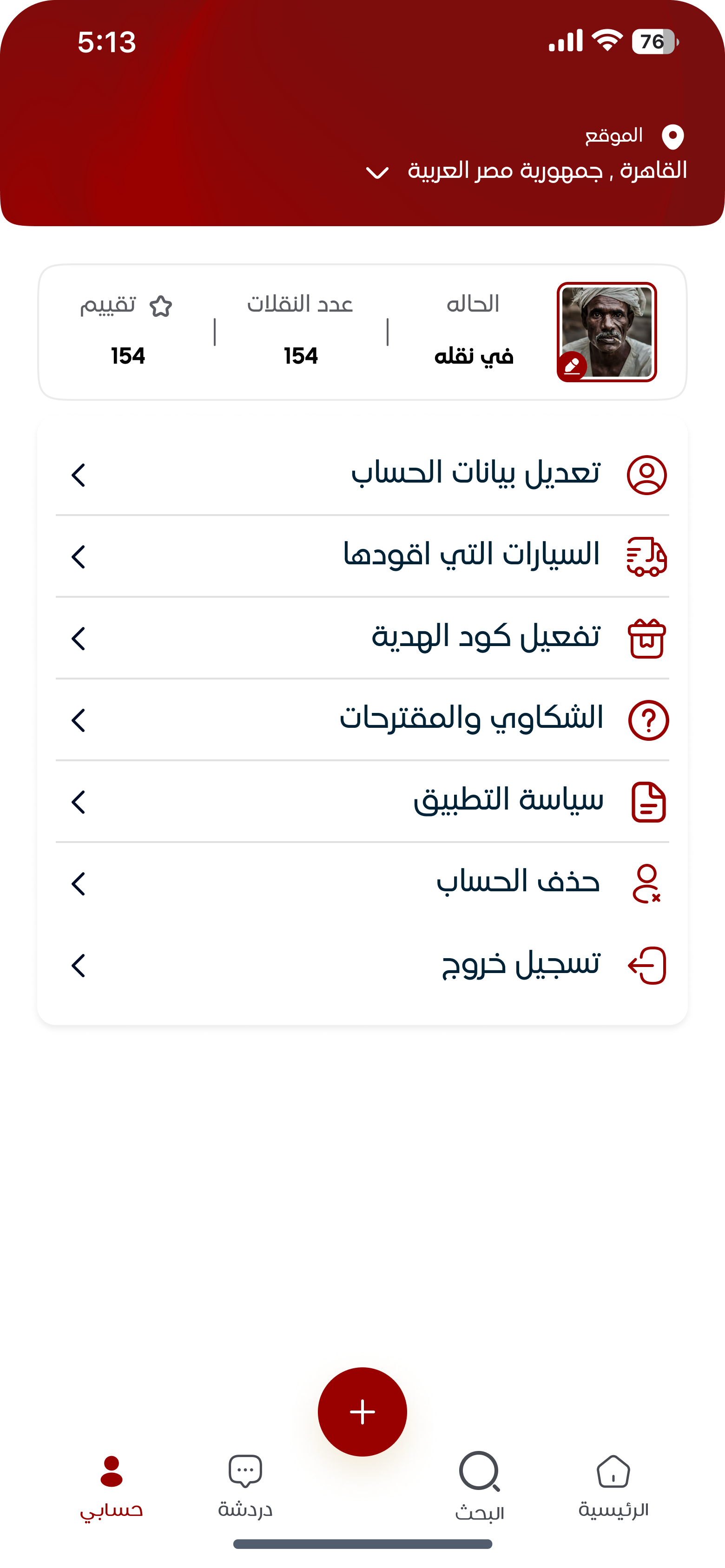Open the دردشة tab
725x1568 pixels.
[x=245, y=1485]
